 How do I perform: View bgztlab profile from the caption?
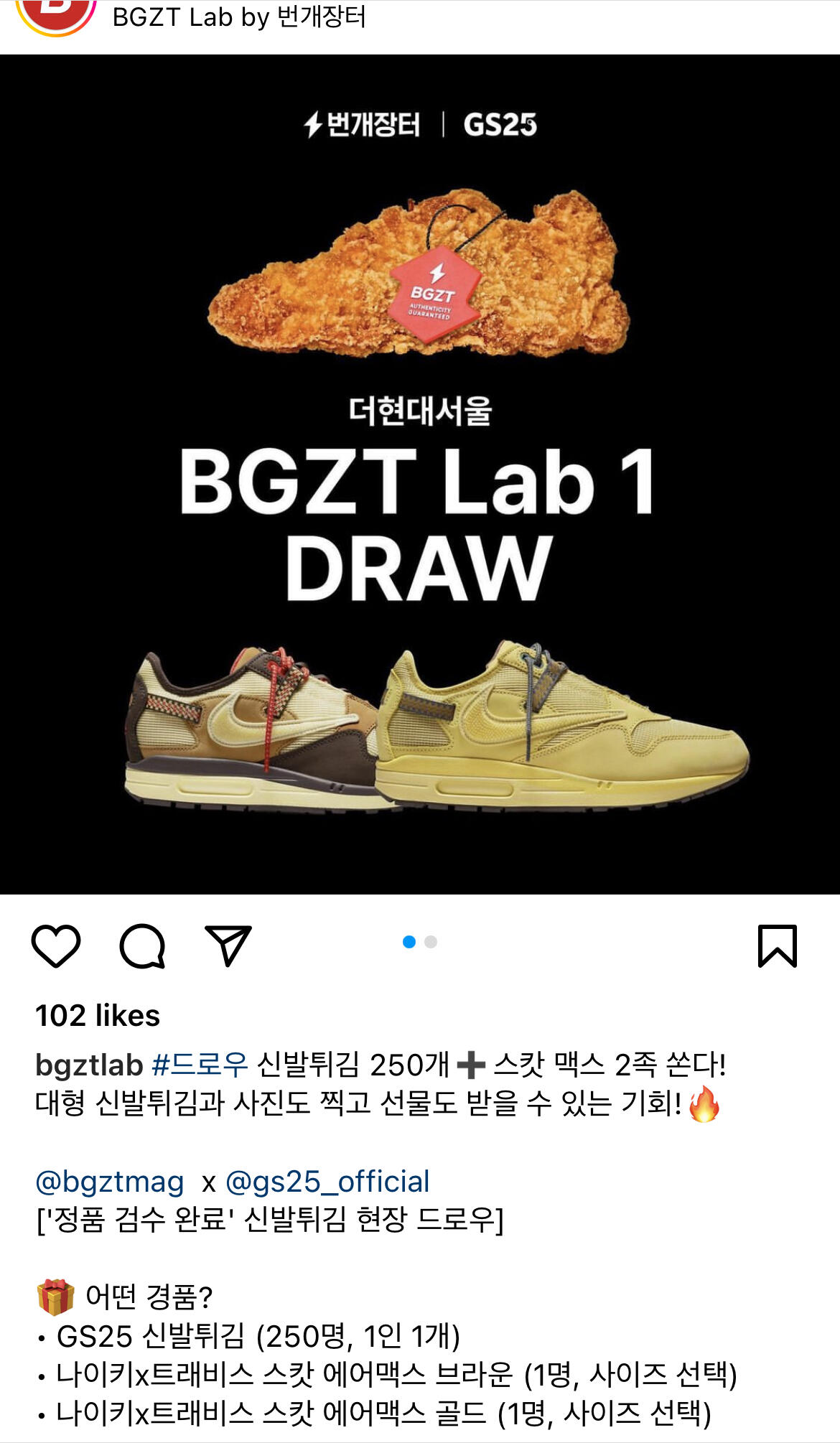pos(89,1065)
